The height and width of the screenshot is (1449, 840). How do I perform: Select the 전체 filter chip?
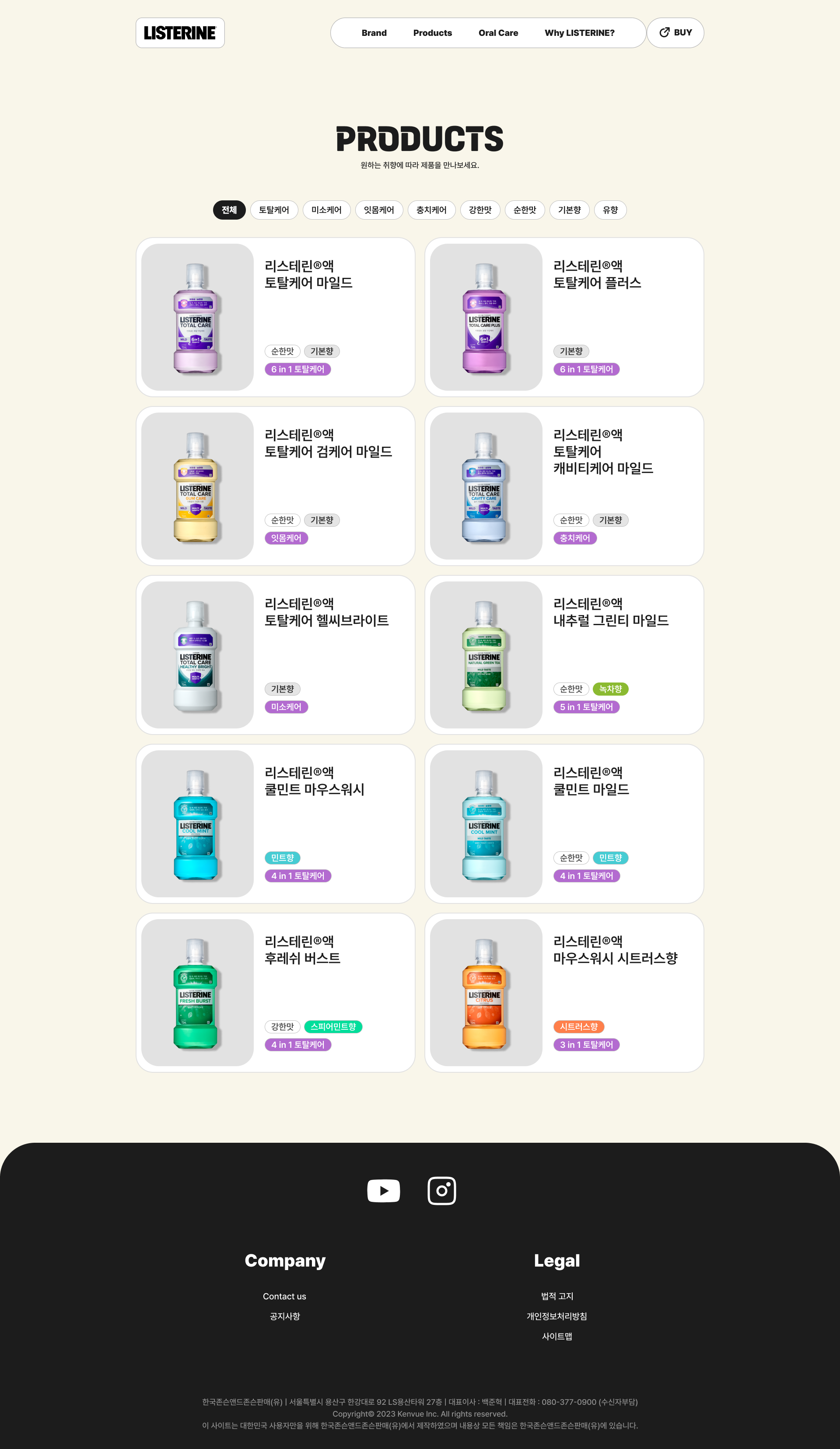[x=229, y=210]
